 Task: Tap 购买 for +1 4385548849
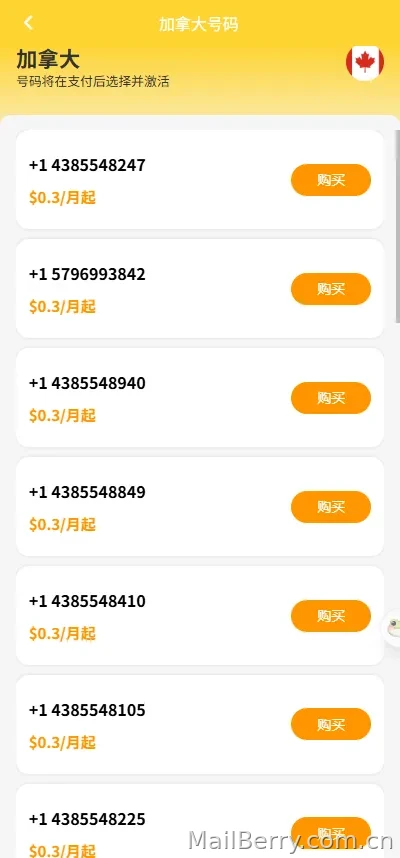click(331, 507)
